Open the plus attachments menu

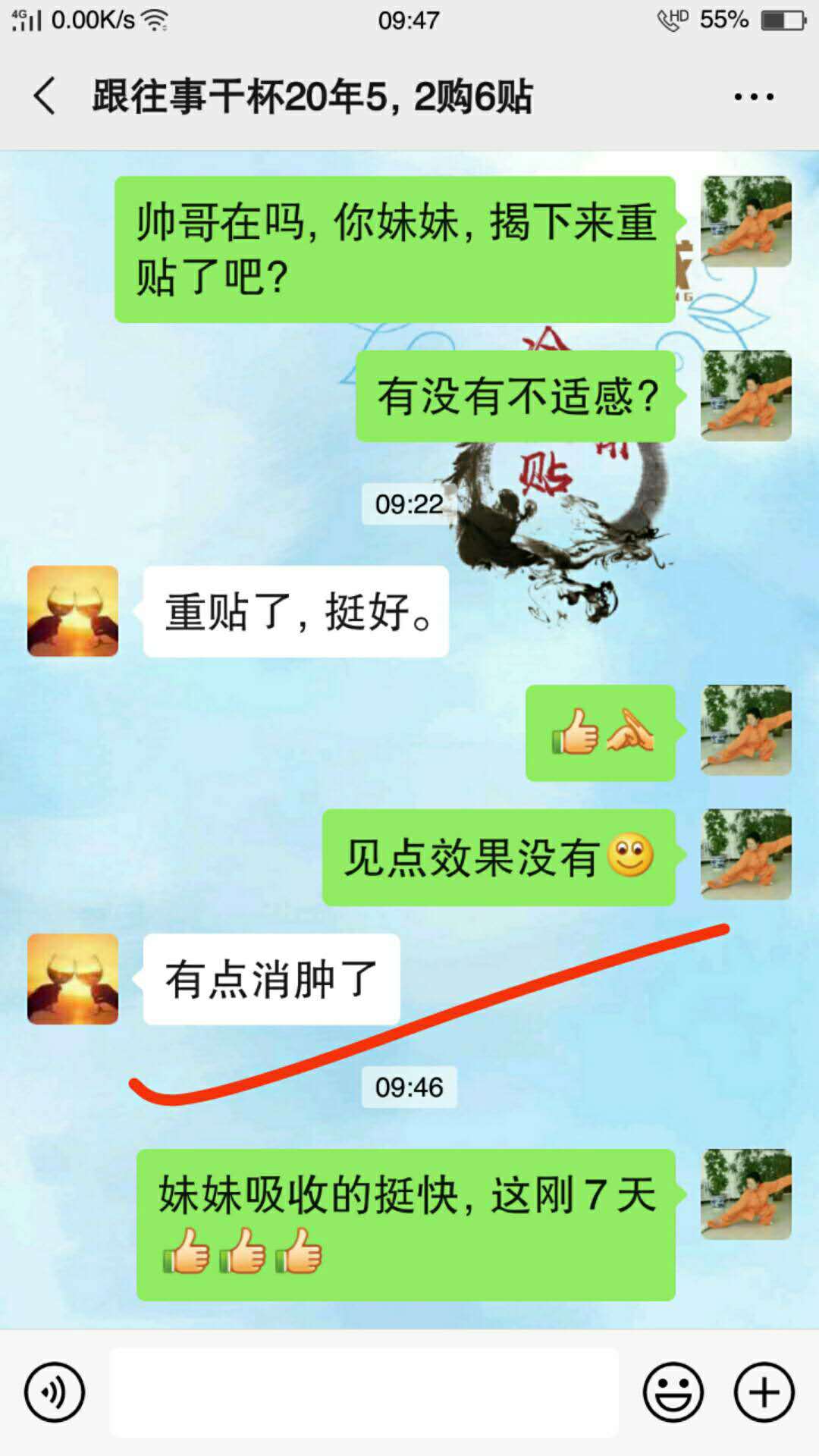(764, 1392)
